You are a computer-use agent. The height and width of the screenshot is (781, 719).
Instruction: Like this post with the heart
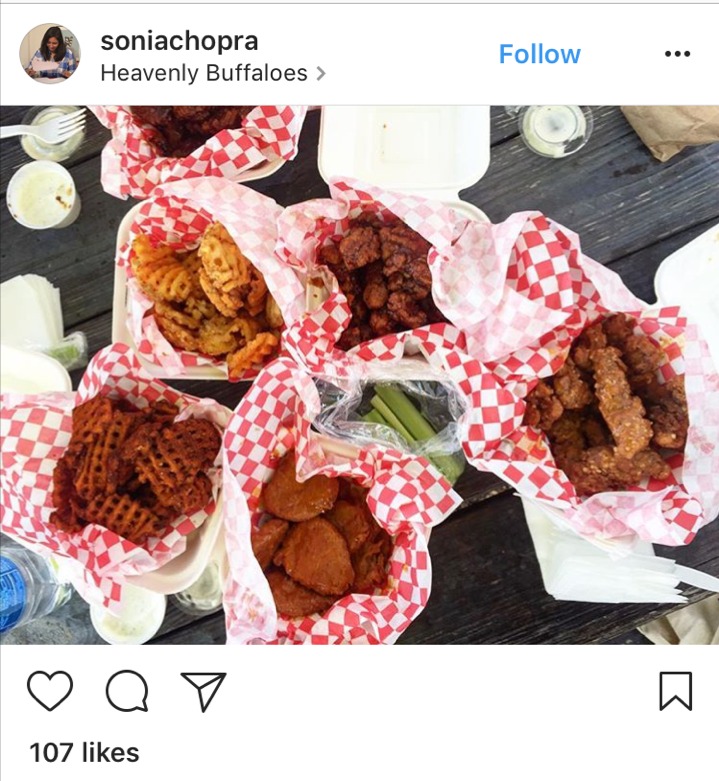pyautogui.click(x=50, y=691)
